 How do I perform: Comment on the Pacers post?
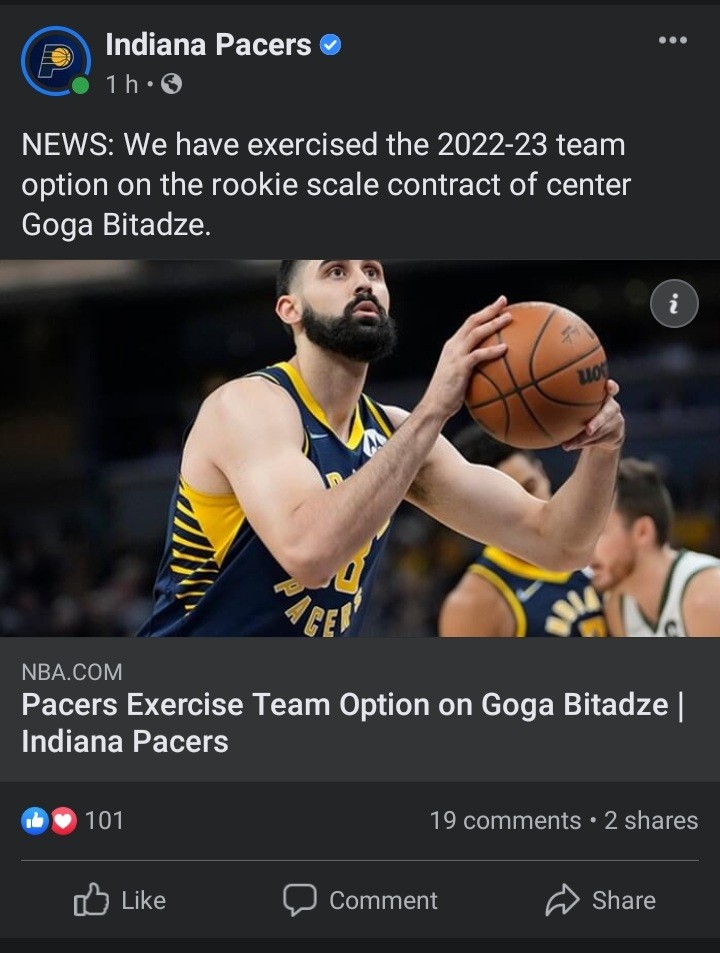(360, 900)
